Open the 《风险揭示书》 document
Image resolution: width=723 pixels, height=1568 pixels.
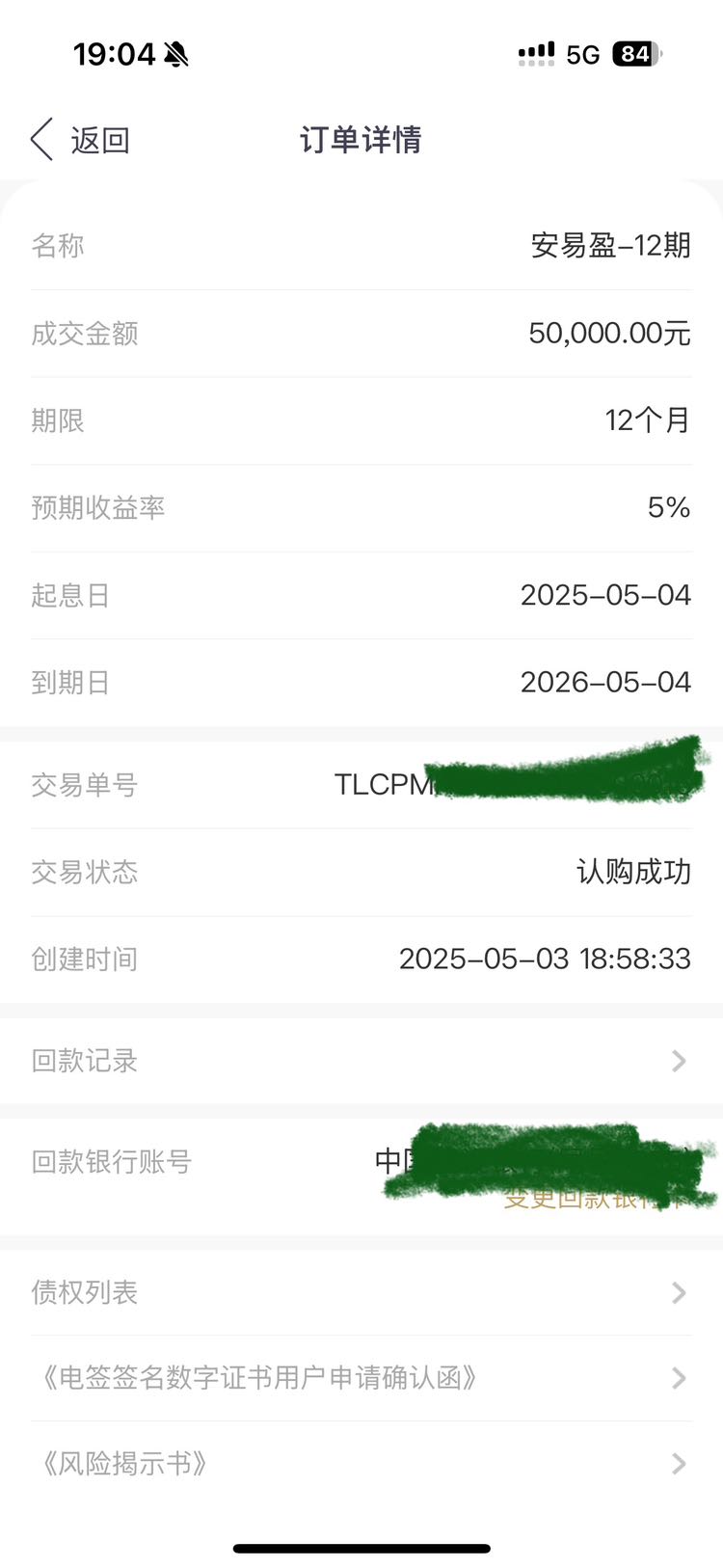pos(361,1464)
